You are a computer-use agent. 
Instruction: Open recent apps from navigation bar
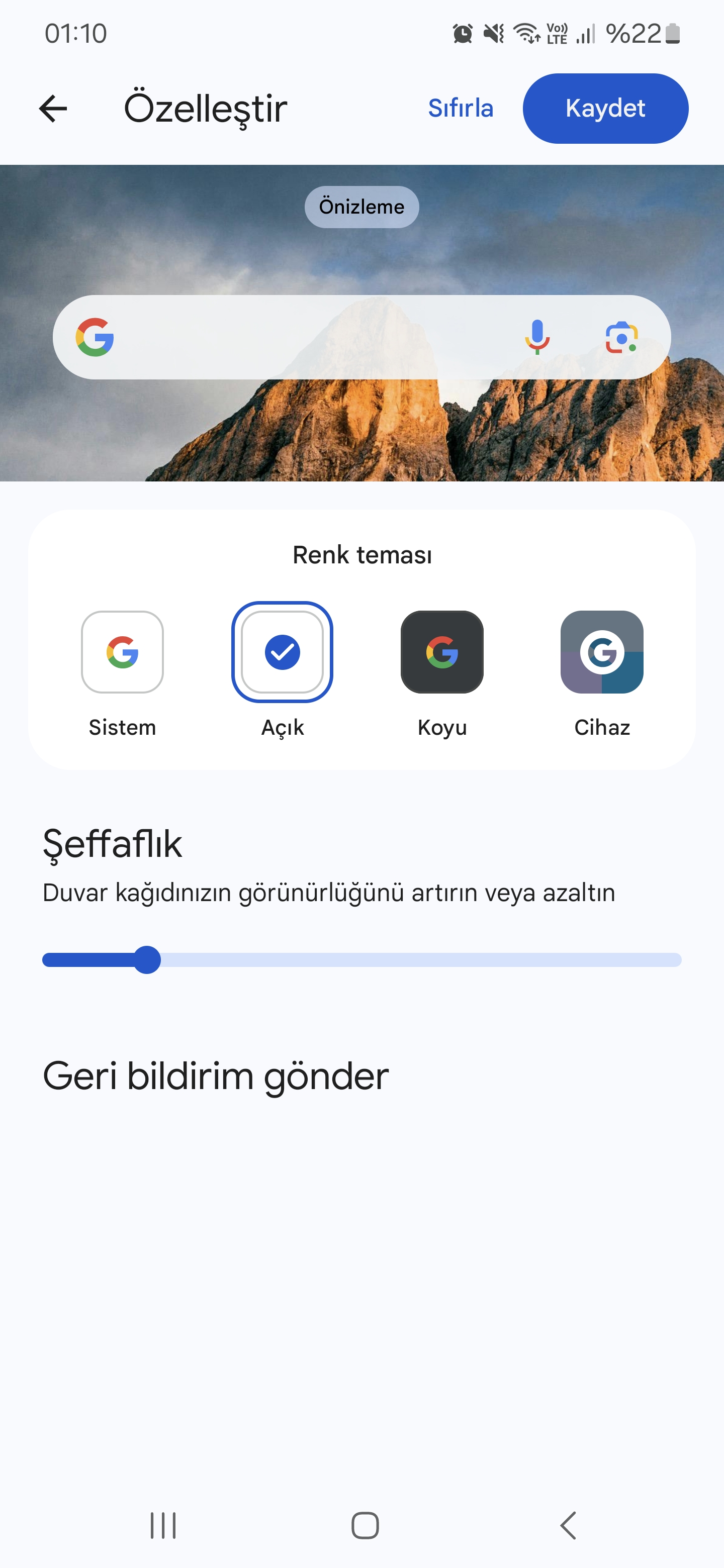point(163,1525)
